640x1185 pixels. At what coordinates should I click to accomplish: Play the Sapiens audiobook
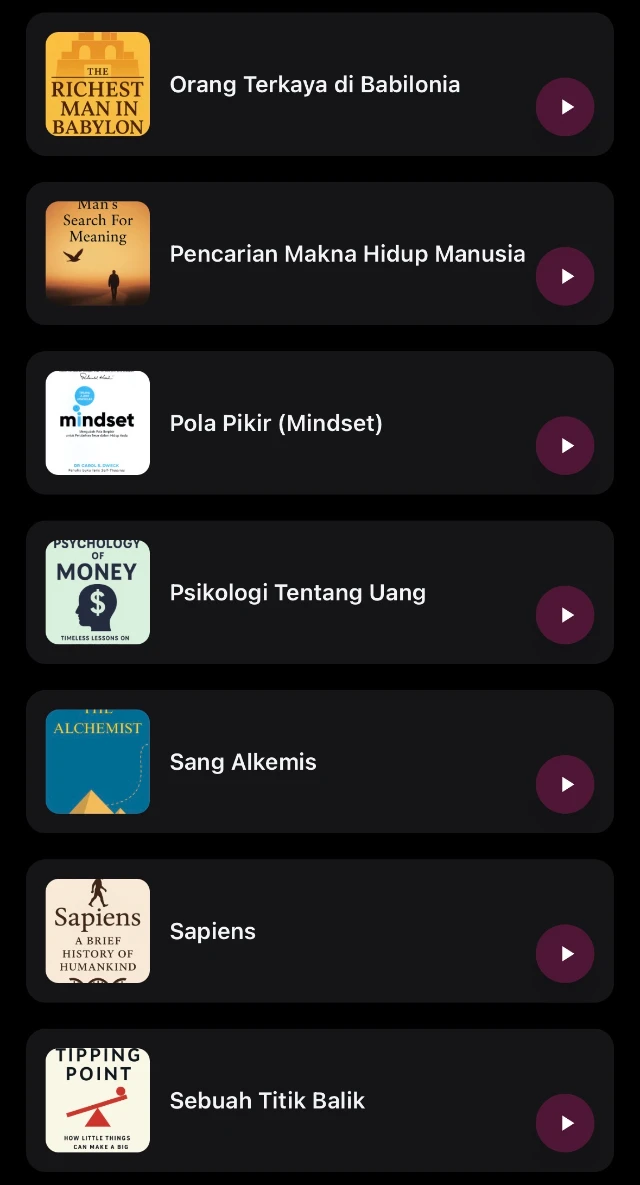coord(565,954)
